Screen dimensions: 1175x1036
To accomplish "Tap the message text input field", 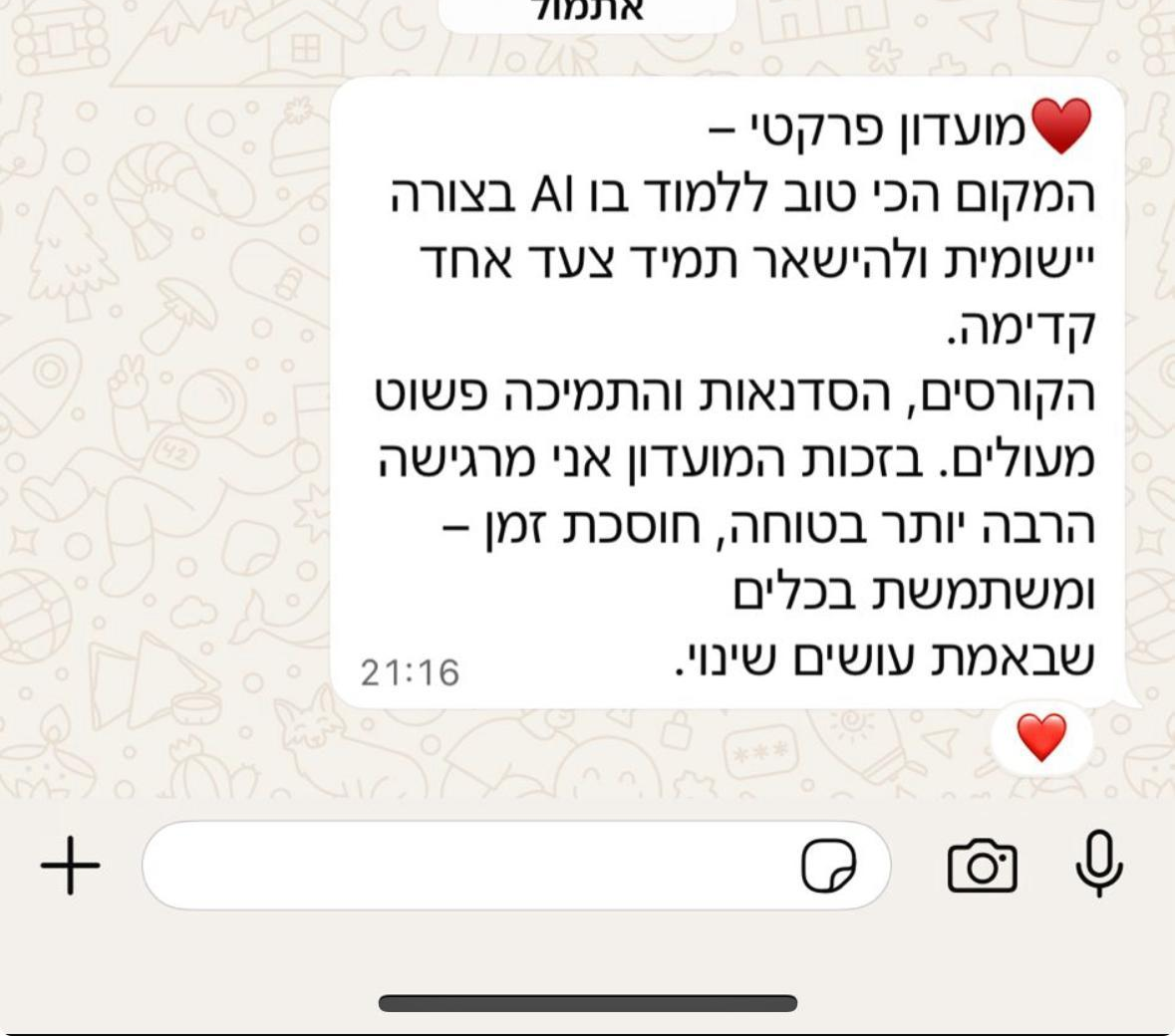I will [x=468, y=865].
